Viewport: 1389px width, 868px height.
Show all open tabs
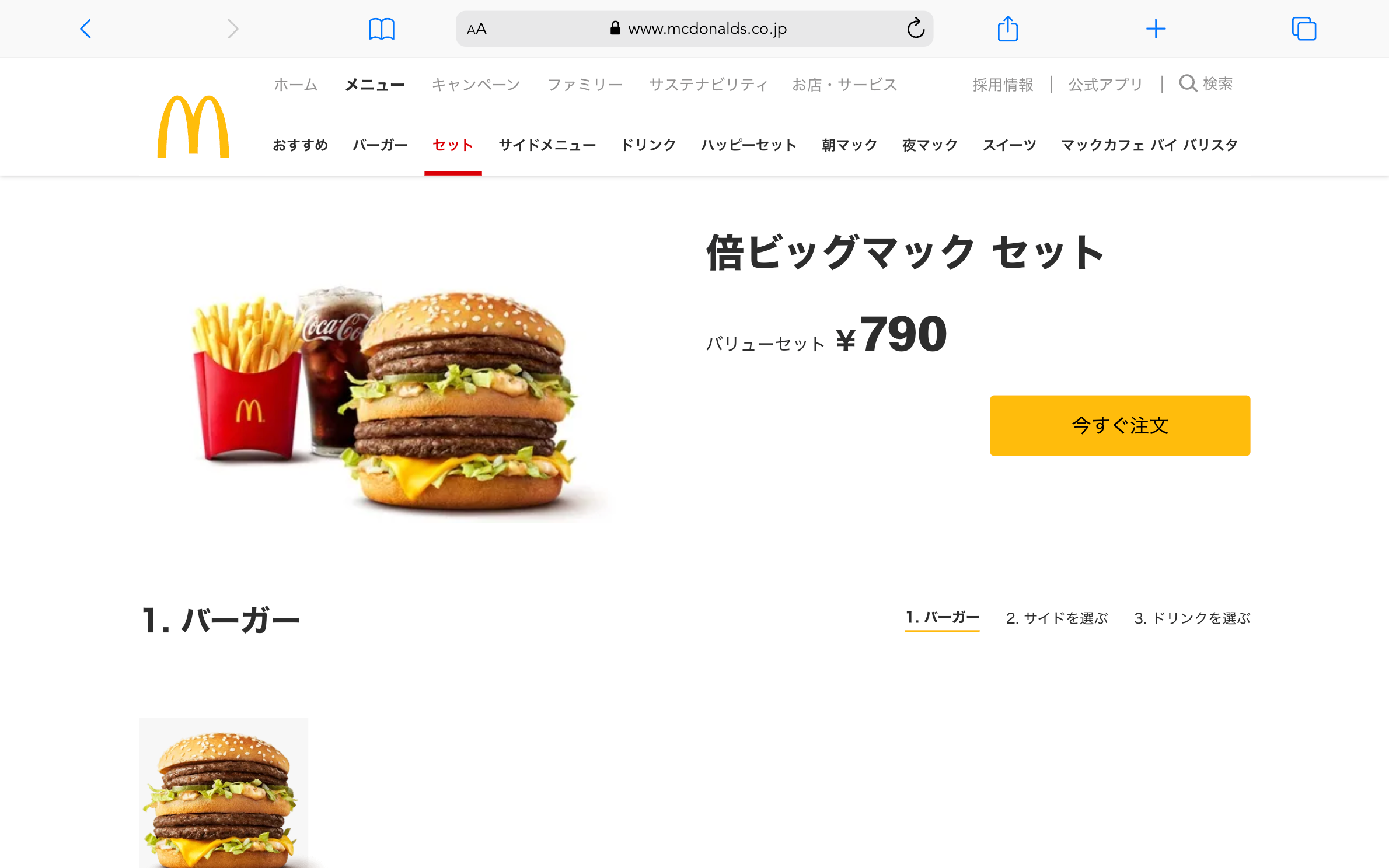pos(1303,29)
